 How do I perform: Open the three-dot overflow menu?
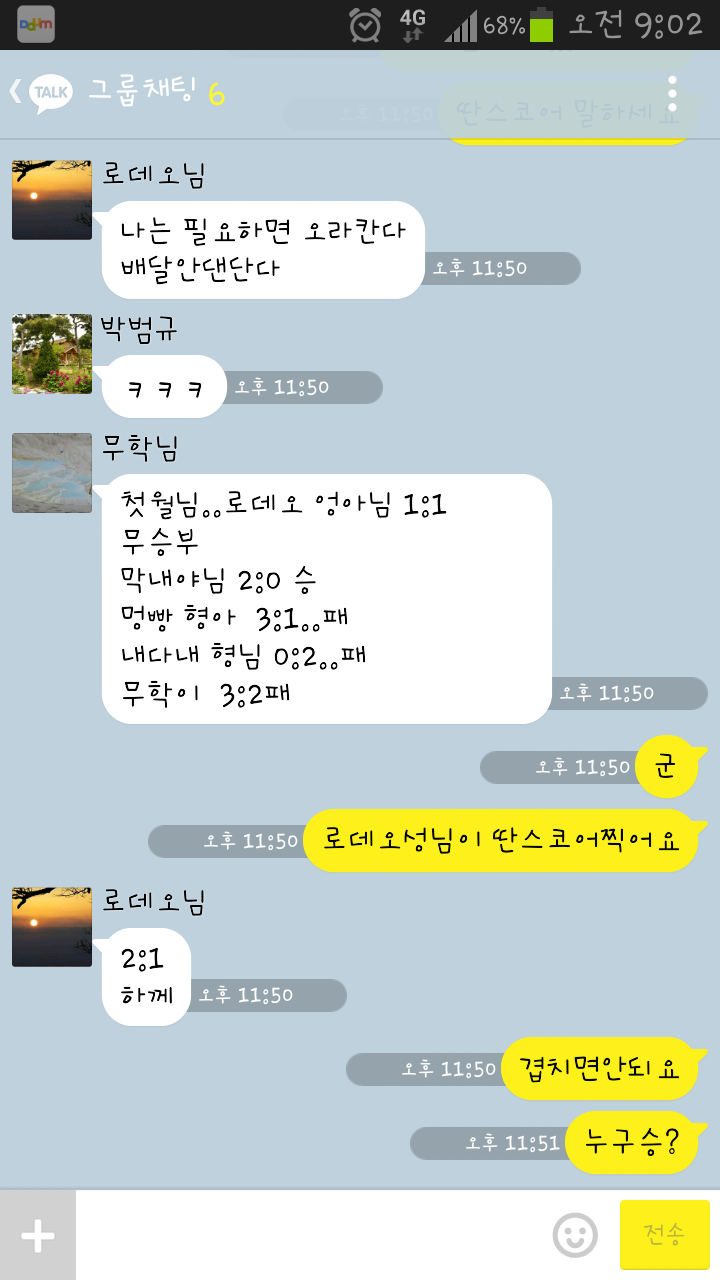click(672, 93)
